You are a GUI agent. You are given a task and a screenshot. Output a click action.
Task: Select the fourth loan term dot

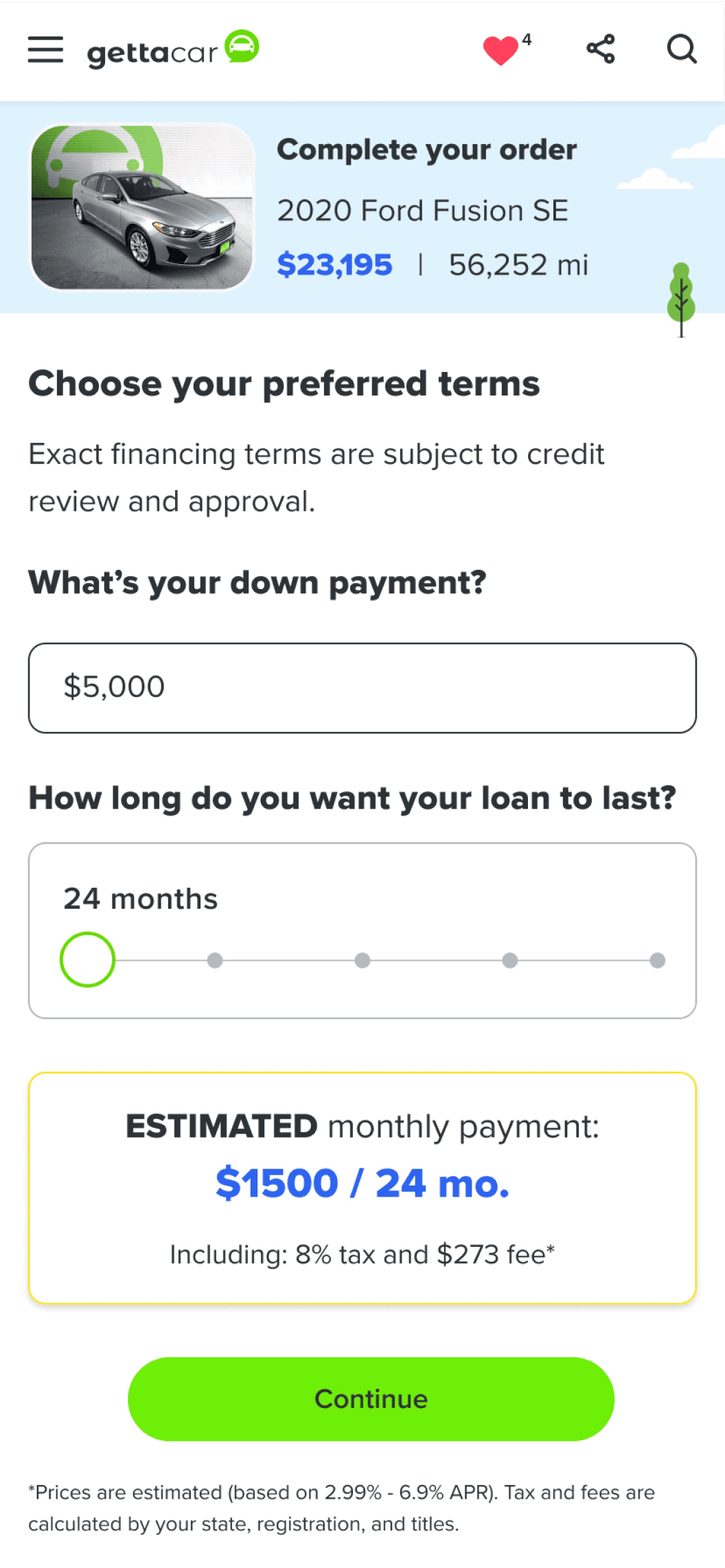[509, 960]
